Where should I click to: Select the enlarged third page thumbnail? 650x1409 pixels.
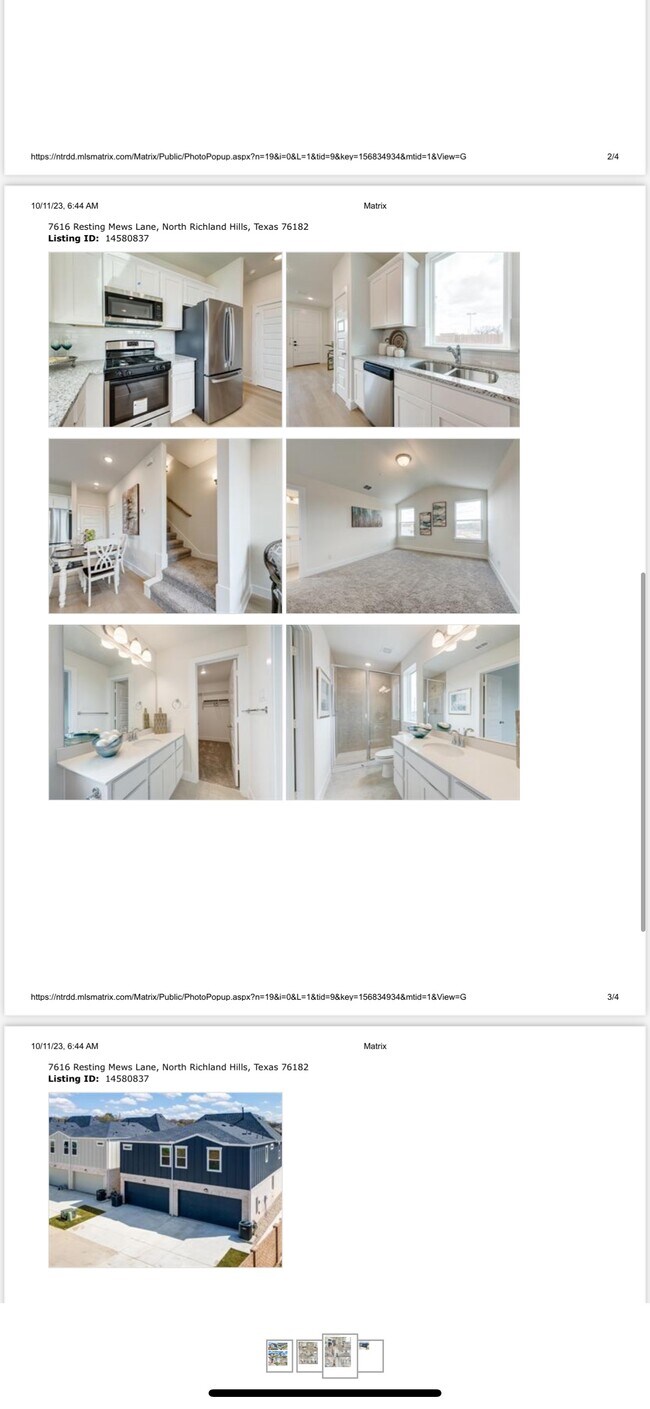[339, 1355]
